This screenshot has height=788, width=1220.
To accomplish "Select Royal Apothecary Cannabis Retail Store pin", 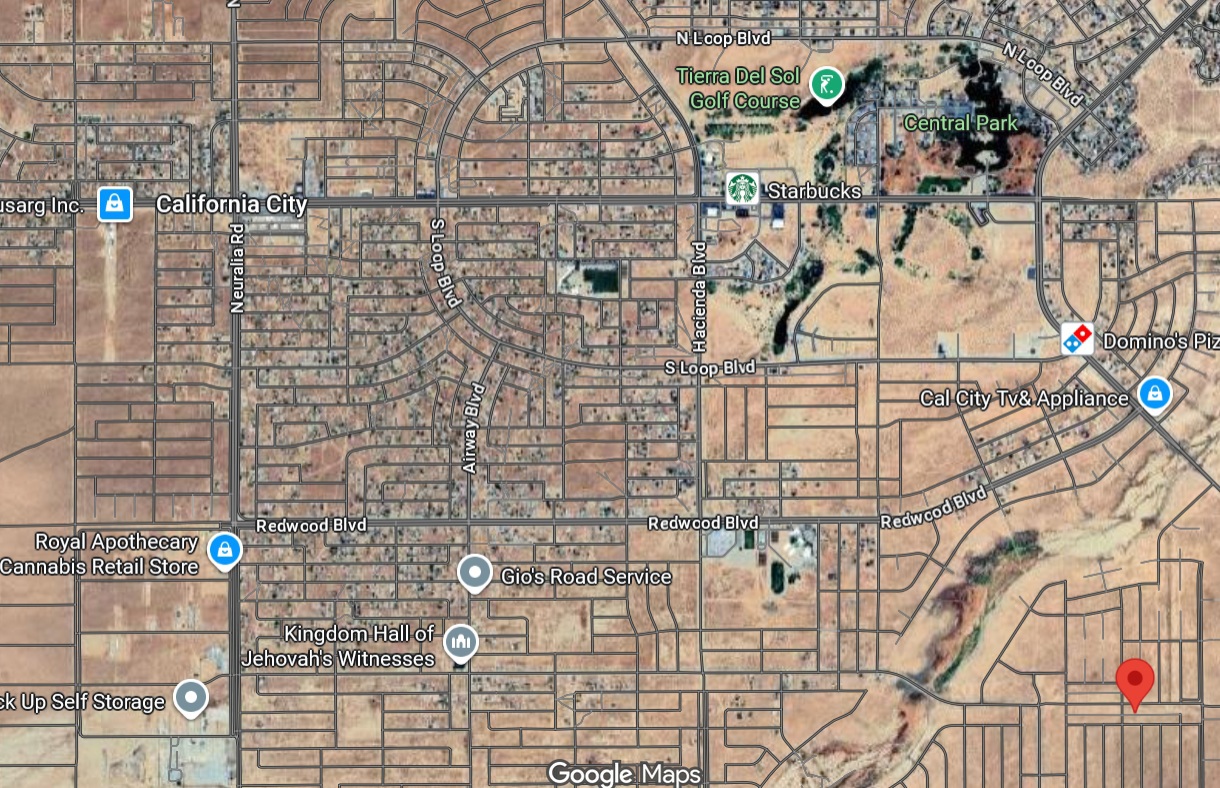I will [225, 549].
